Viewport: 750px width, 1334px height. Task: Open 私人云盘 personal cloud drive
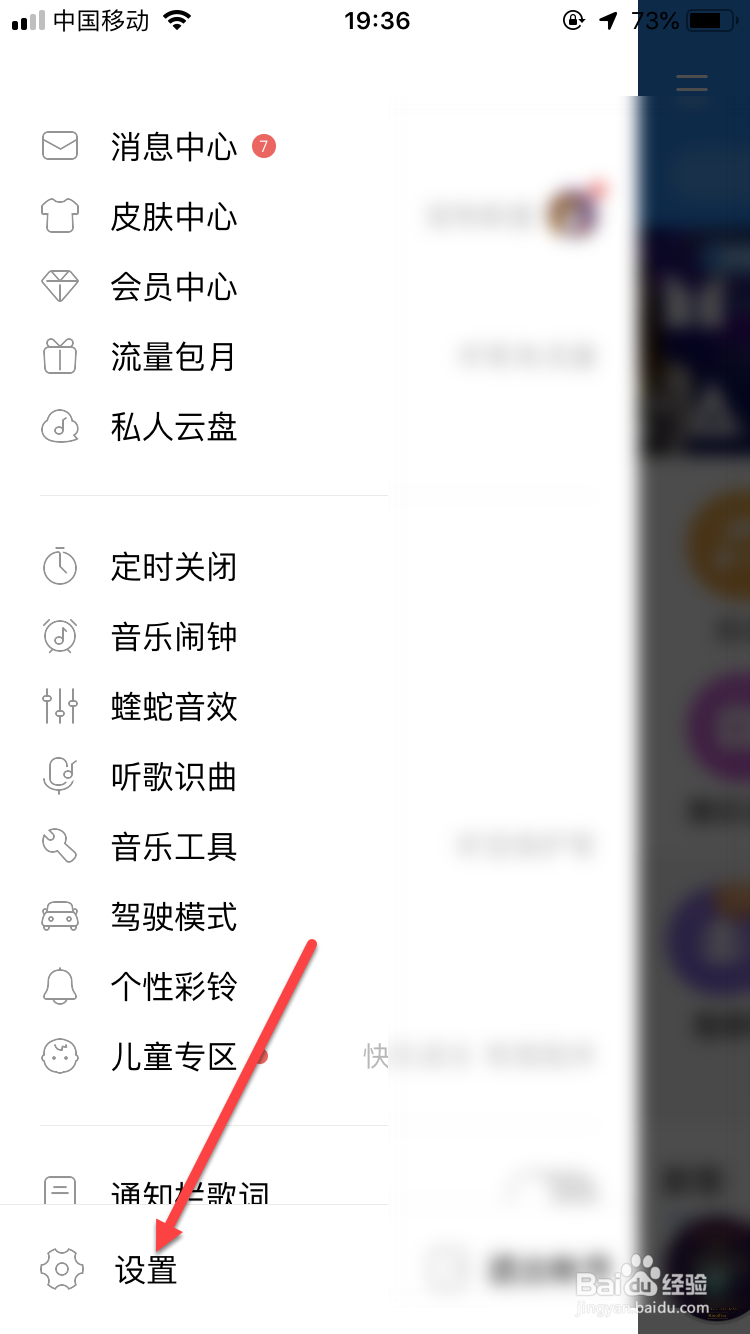pyautogui.click(x=173, y=427)
